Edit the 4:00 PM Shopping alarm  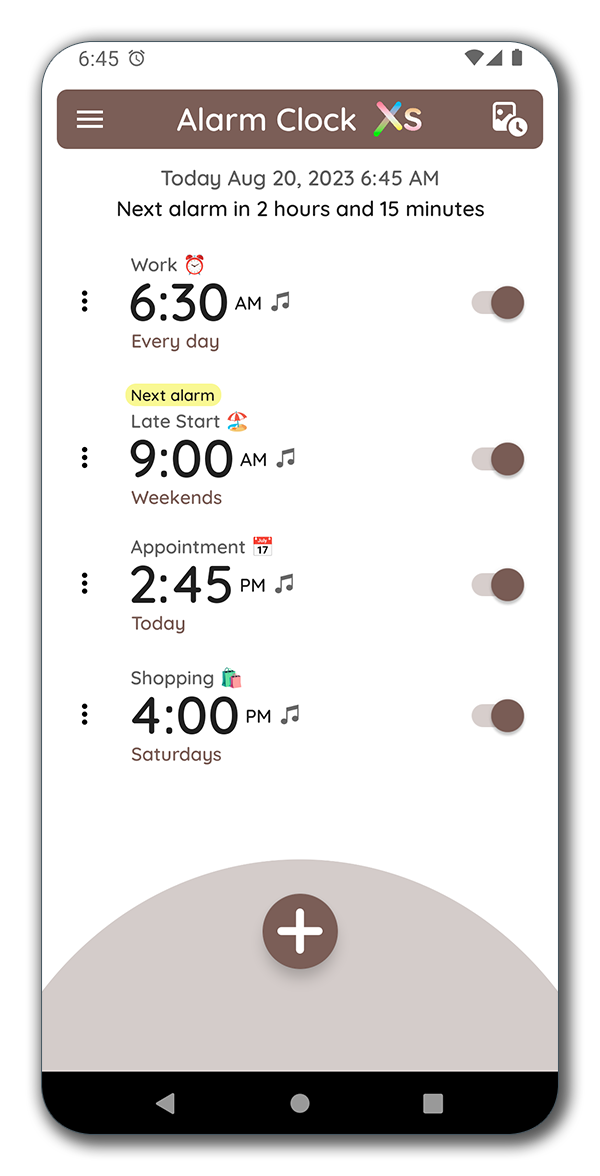(x=185, y=716)
